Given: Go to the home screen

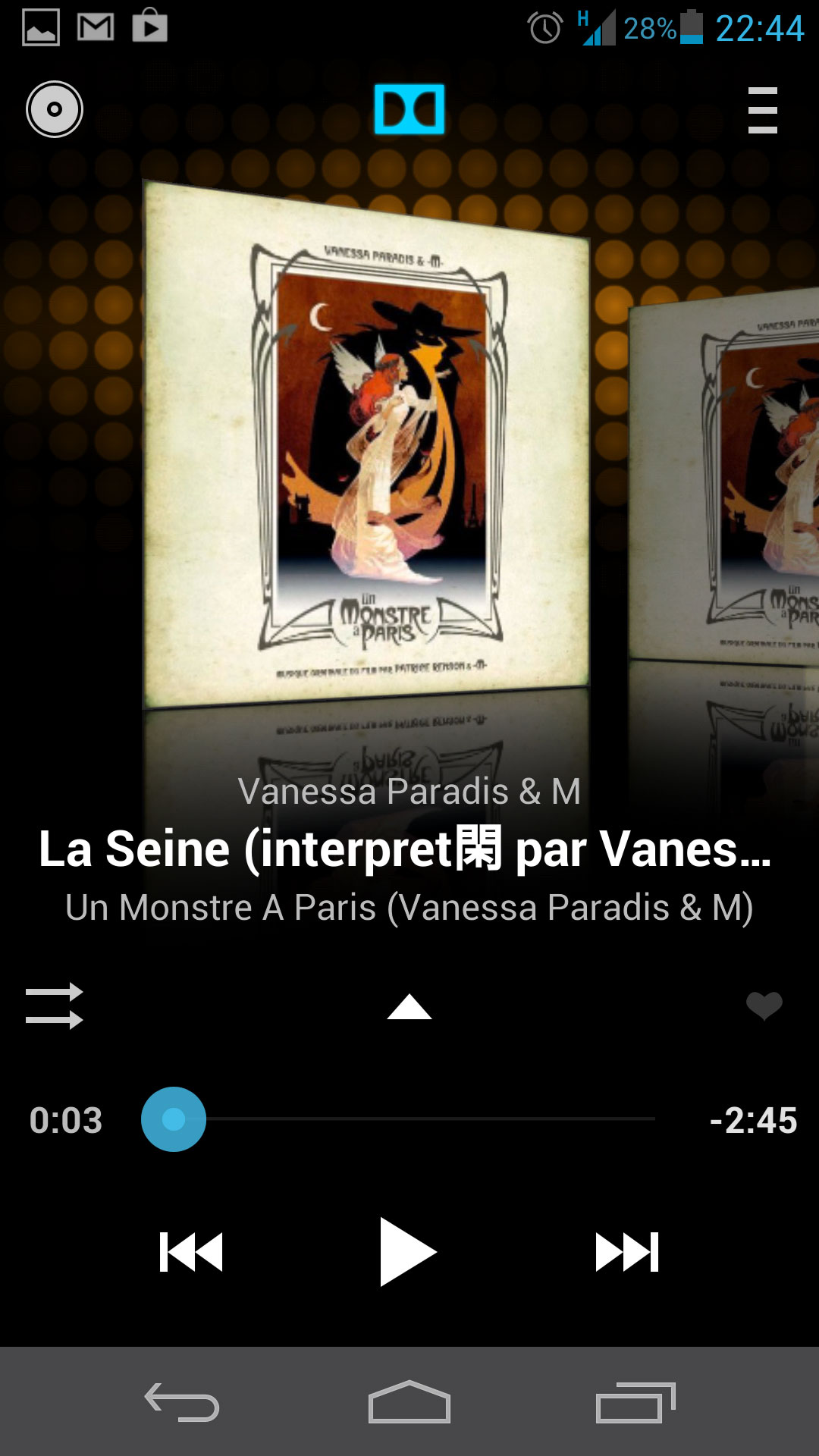Looking at the screenshot, I should [409, 1401].
